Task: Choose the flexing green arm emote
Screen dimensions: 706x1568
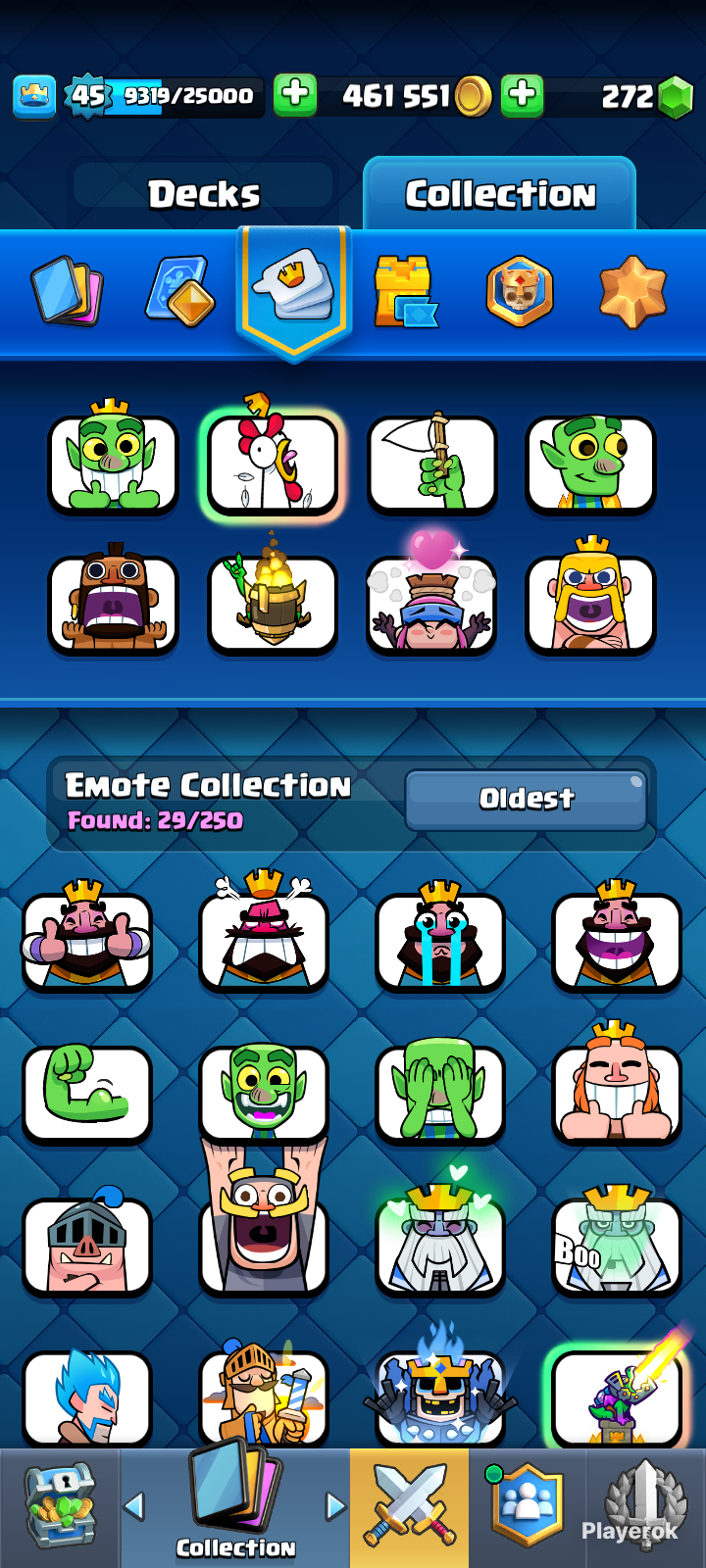Action: (87, 1093)
